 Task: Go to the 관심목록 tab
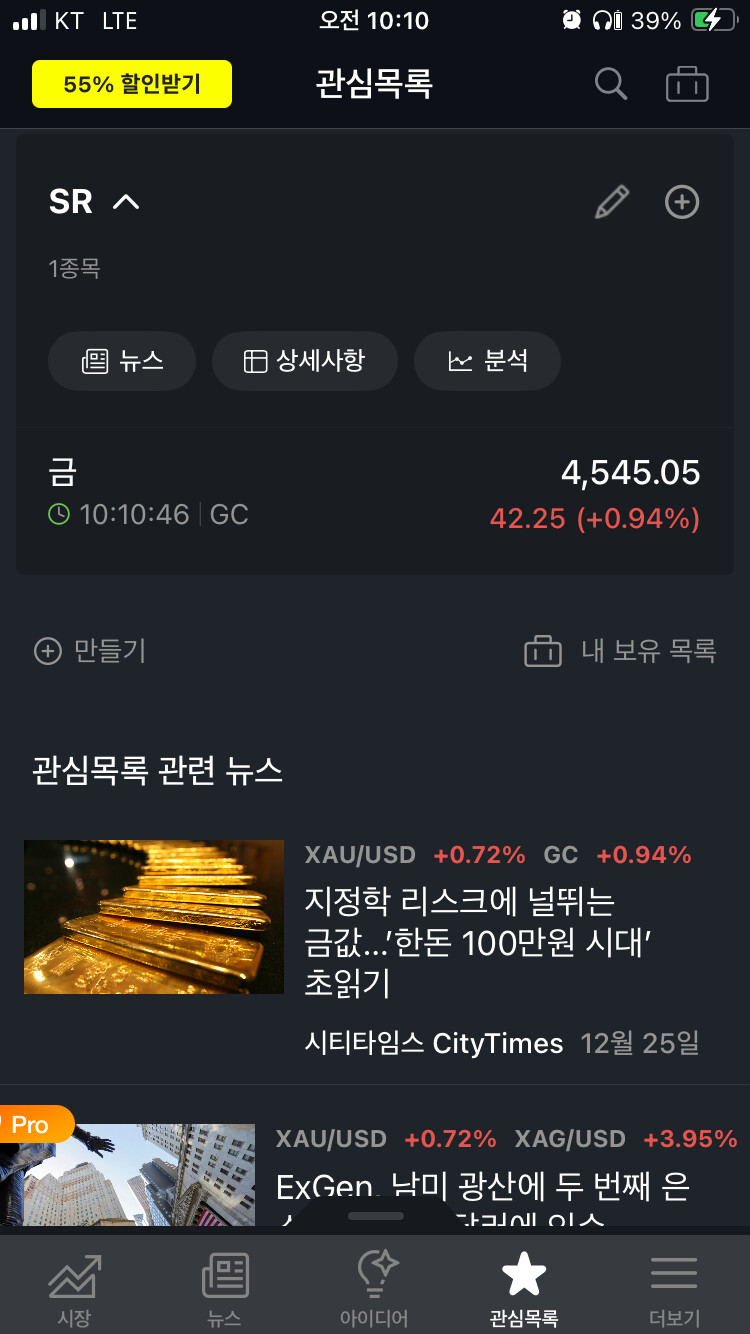coord(523,1289)
